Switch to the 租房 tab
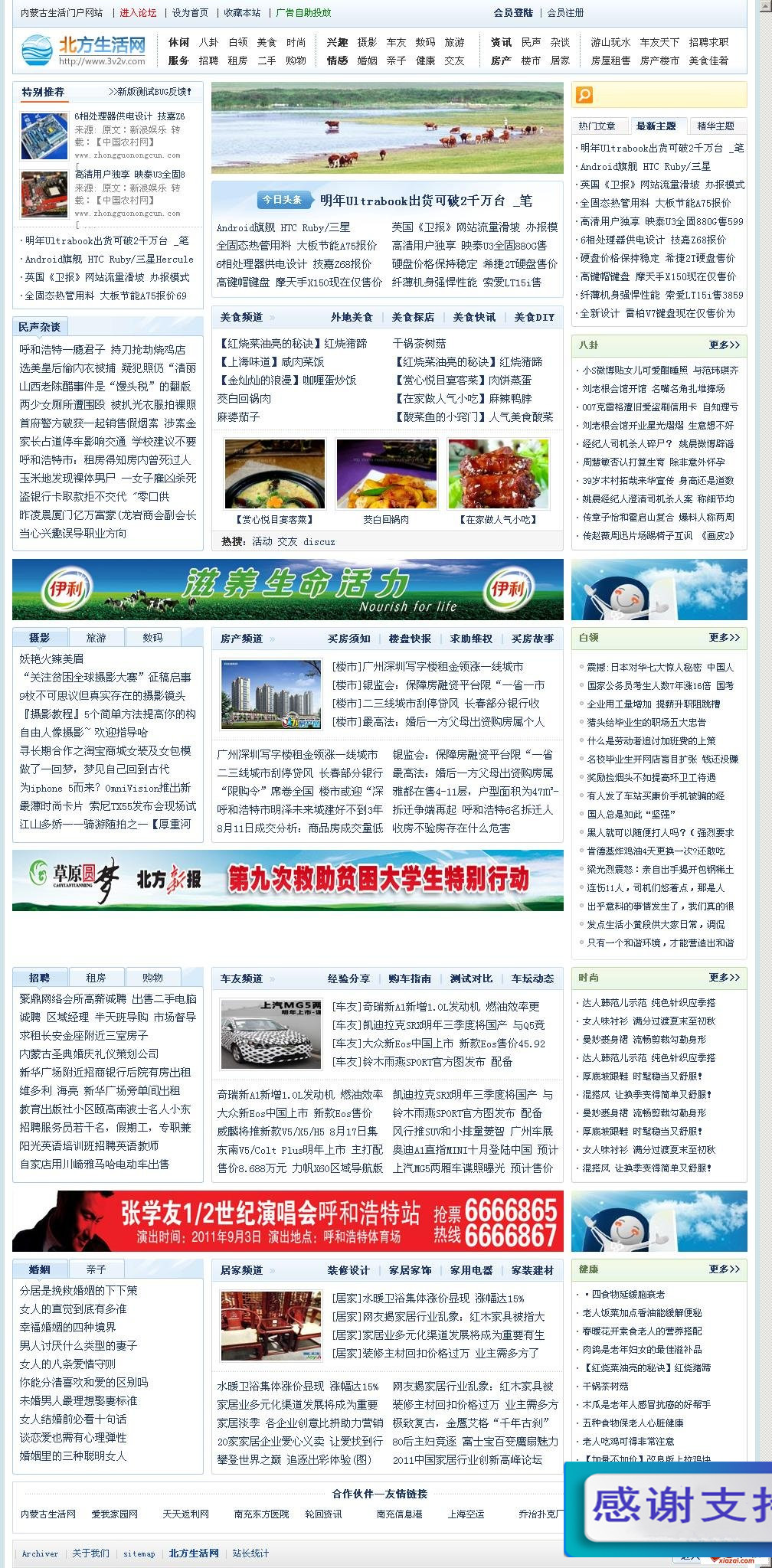772x1568 pixels. 96,977
